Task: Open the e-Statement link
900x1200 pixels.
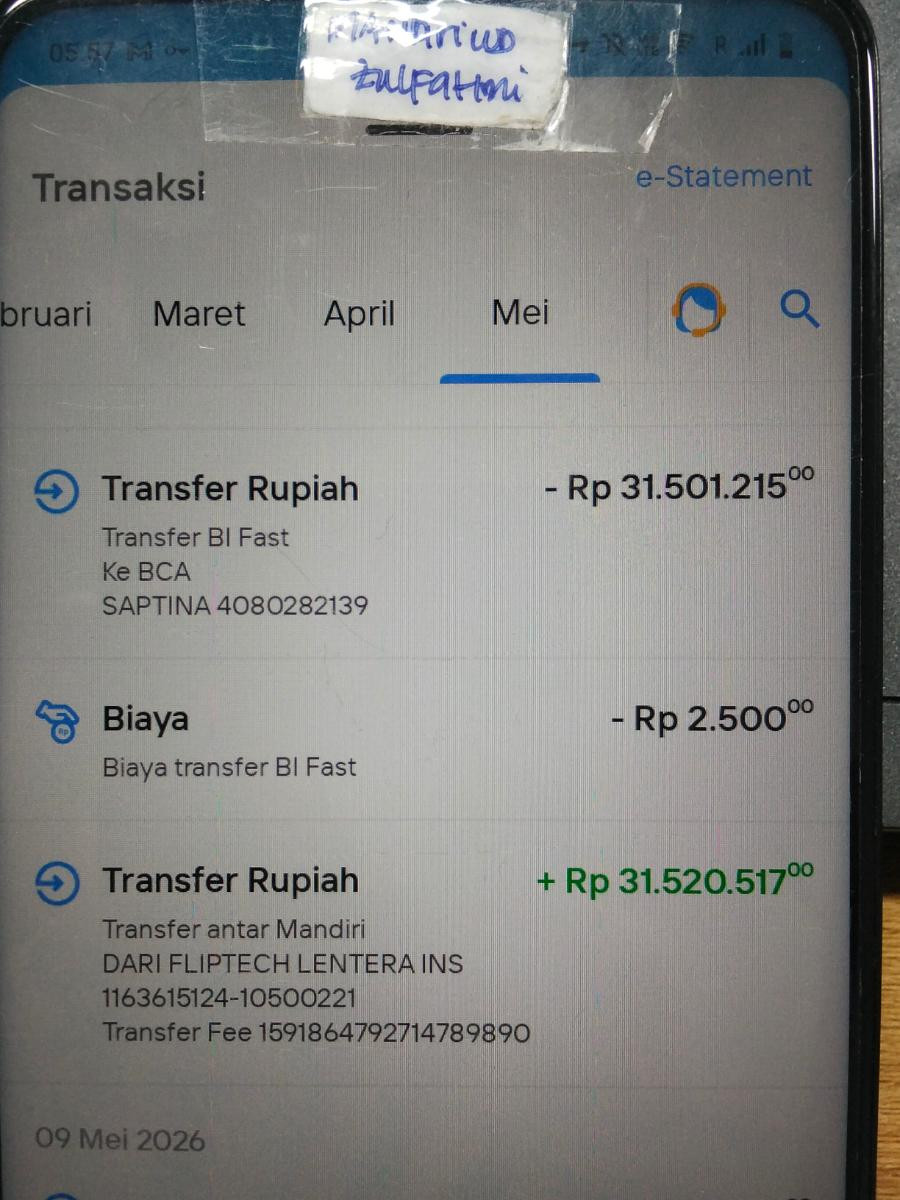Action: tap(724, 177)
